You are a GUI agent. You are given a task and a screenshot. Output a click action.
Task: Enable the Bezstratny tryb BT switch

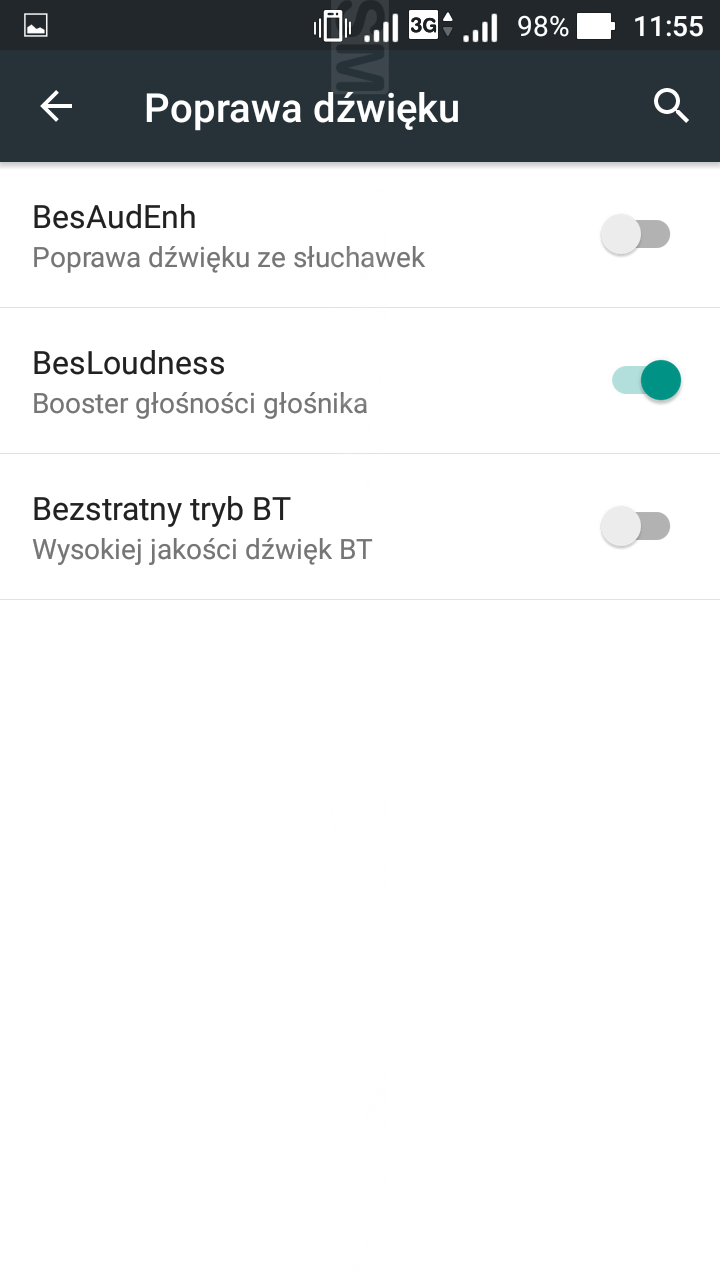point(636,526)
